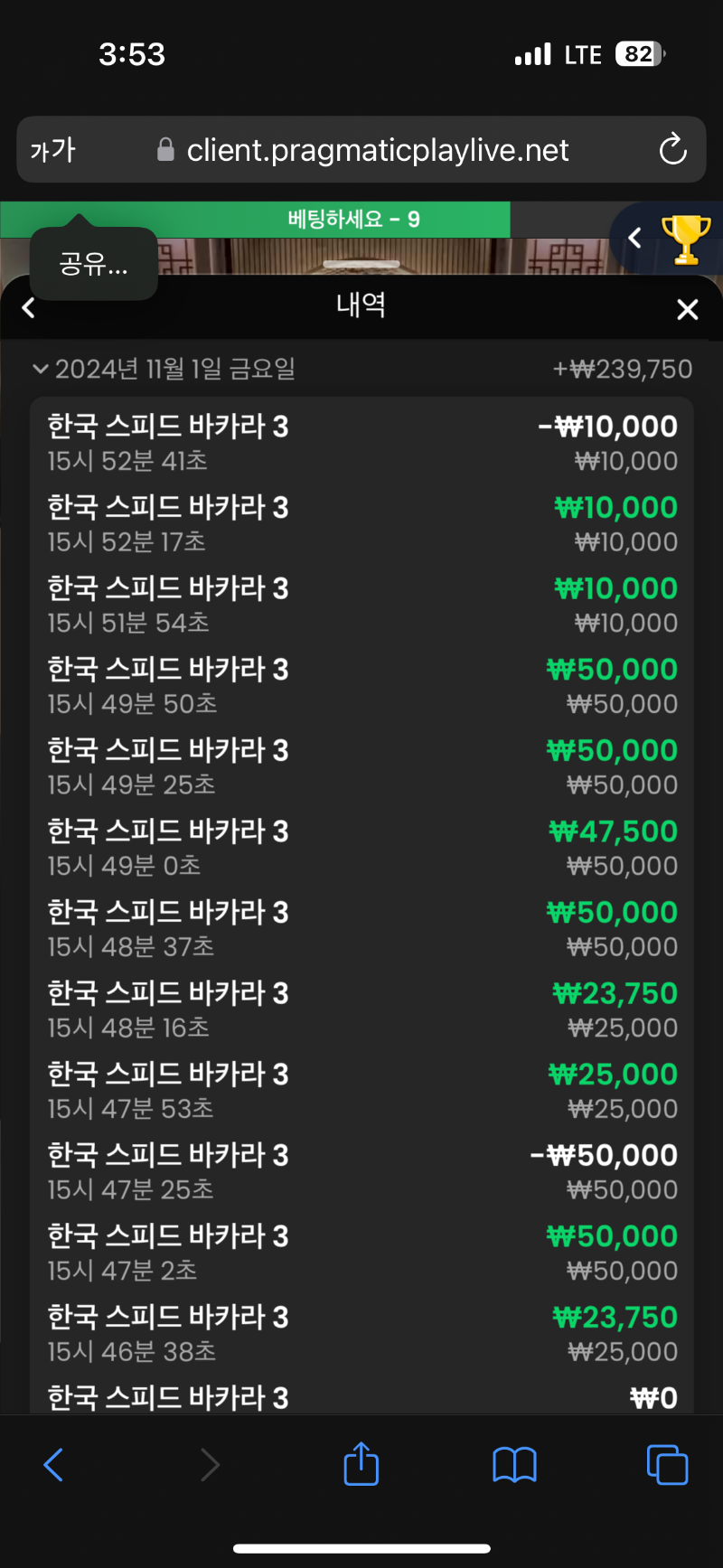Screen dimensions: 723x1568
Task: Go back in Safari's browser history
Action: 53,1465
